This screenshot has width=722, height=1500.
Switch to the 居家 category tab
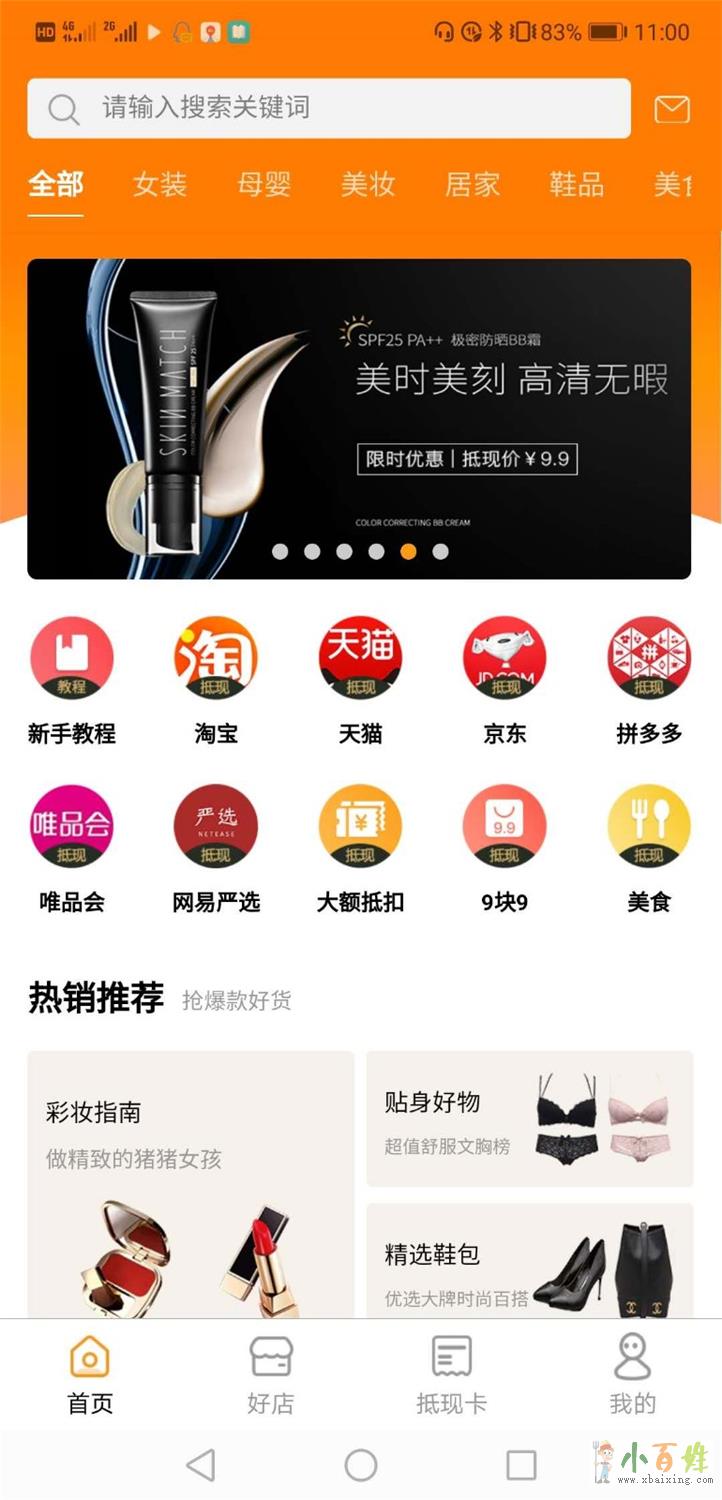[x=472, y=185]
